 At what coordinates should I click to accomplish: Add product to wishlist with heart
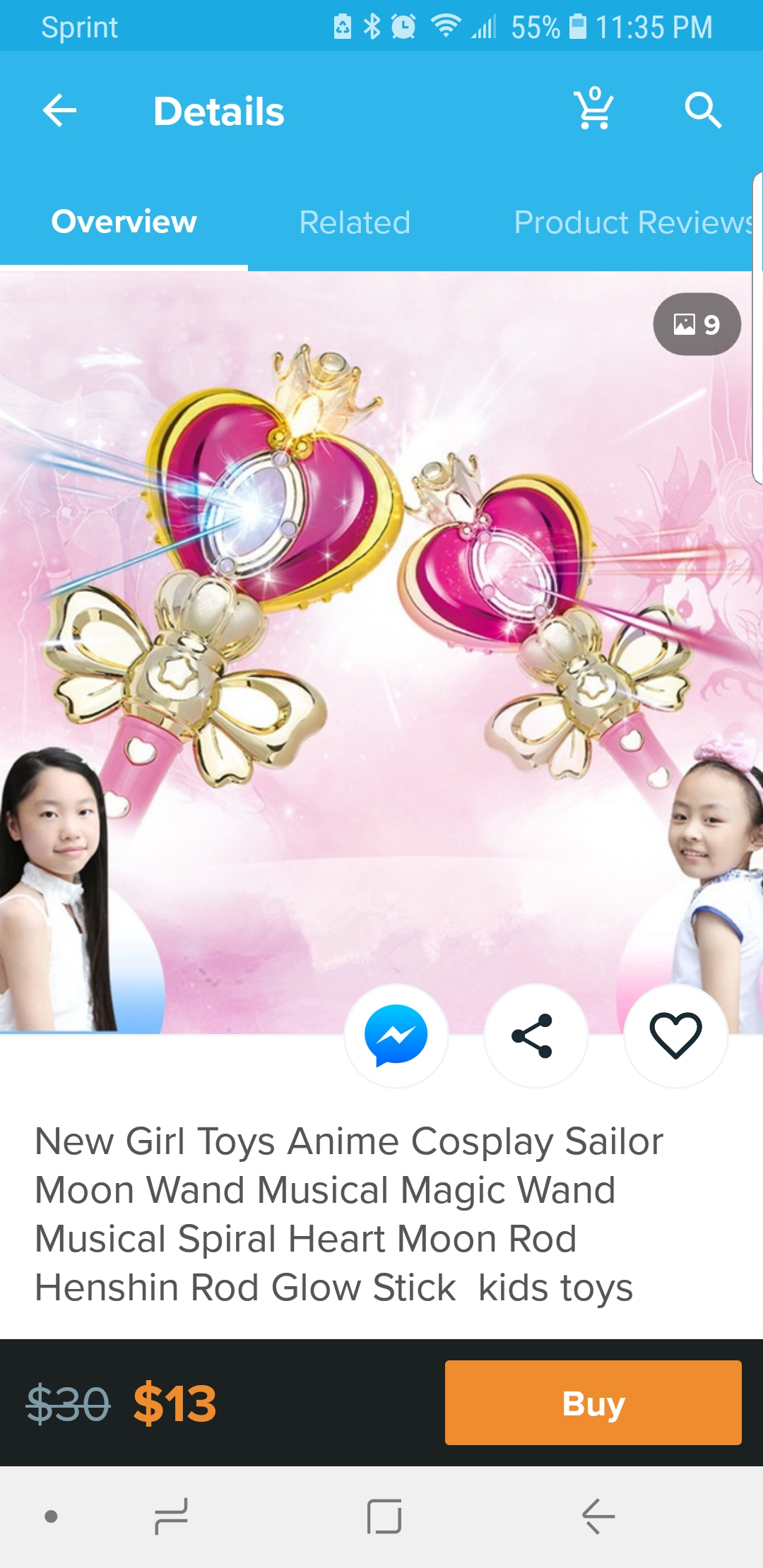coord(675,1035)
